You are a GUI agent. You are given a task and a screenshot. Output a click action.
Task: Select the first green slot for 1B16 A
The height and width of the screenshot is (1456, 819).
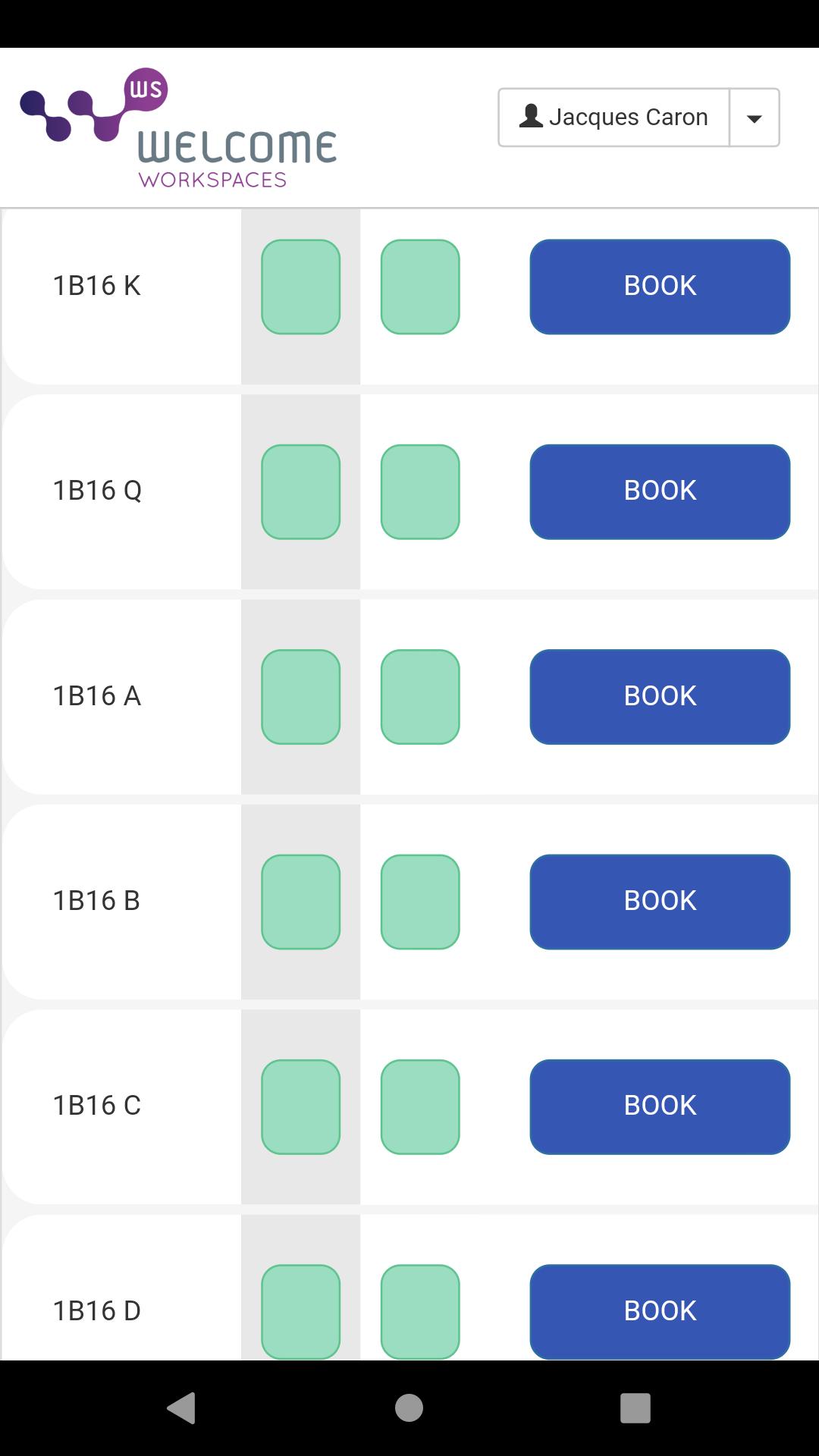click(x=301, y=696)
